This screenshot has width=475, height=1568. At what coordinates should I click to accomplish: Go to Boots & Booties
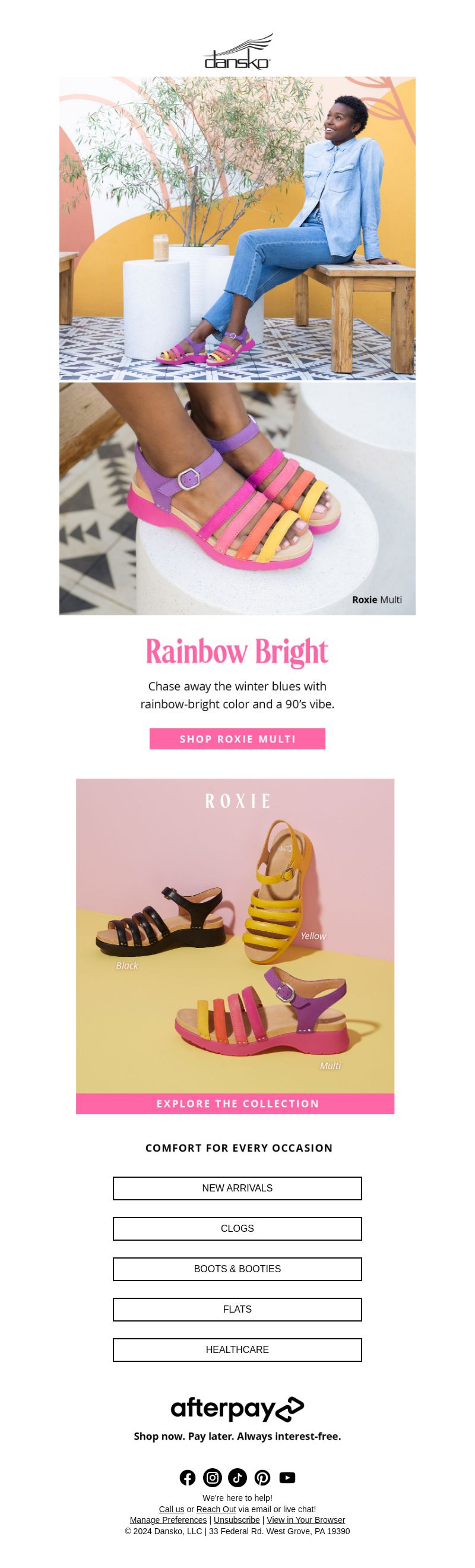pyautogui.click(x=237, y=1269)
